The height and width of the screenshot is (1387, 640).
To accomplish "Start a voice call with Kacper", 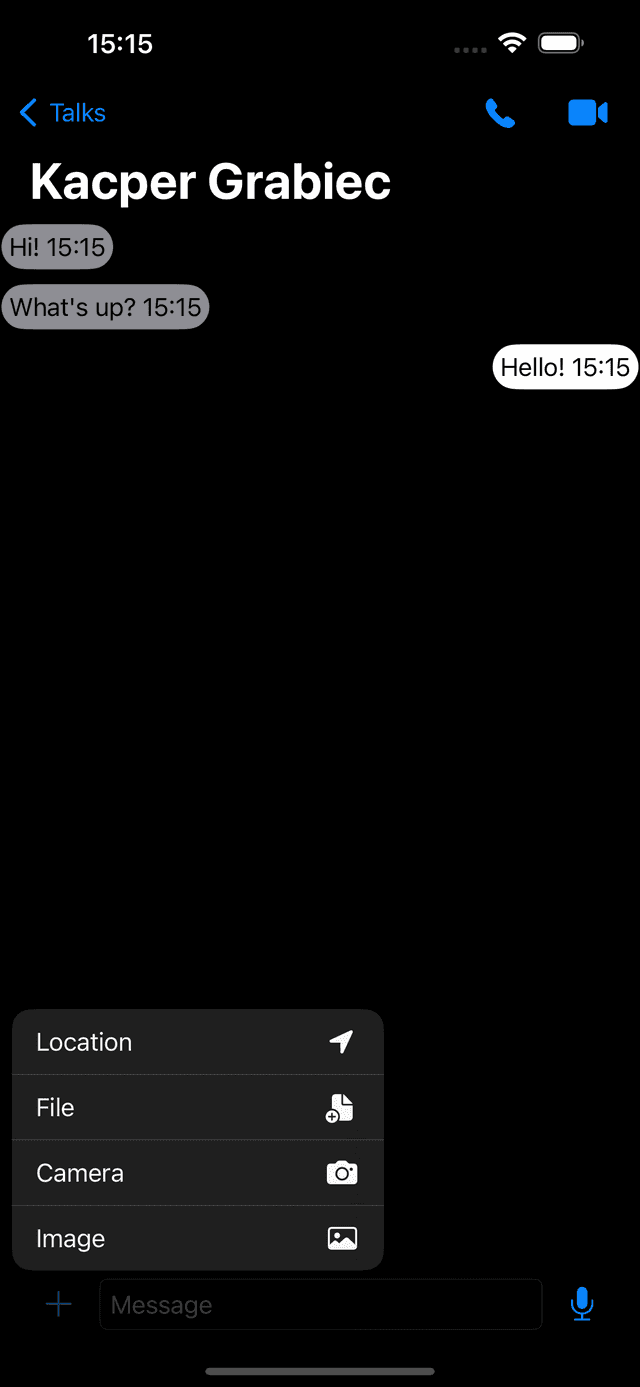I will (x=500, y=113).
